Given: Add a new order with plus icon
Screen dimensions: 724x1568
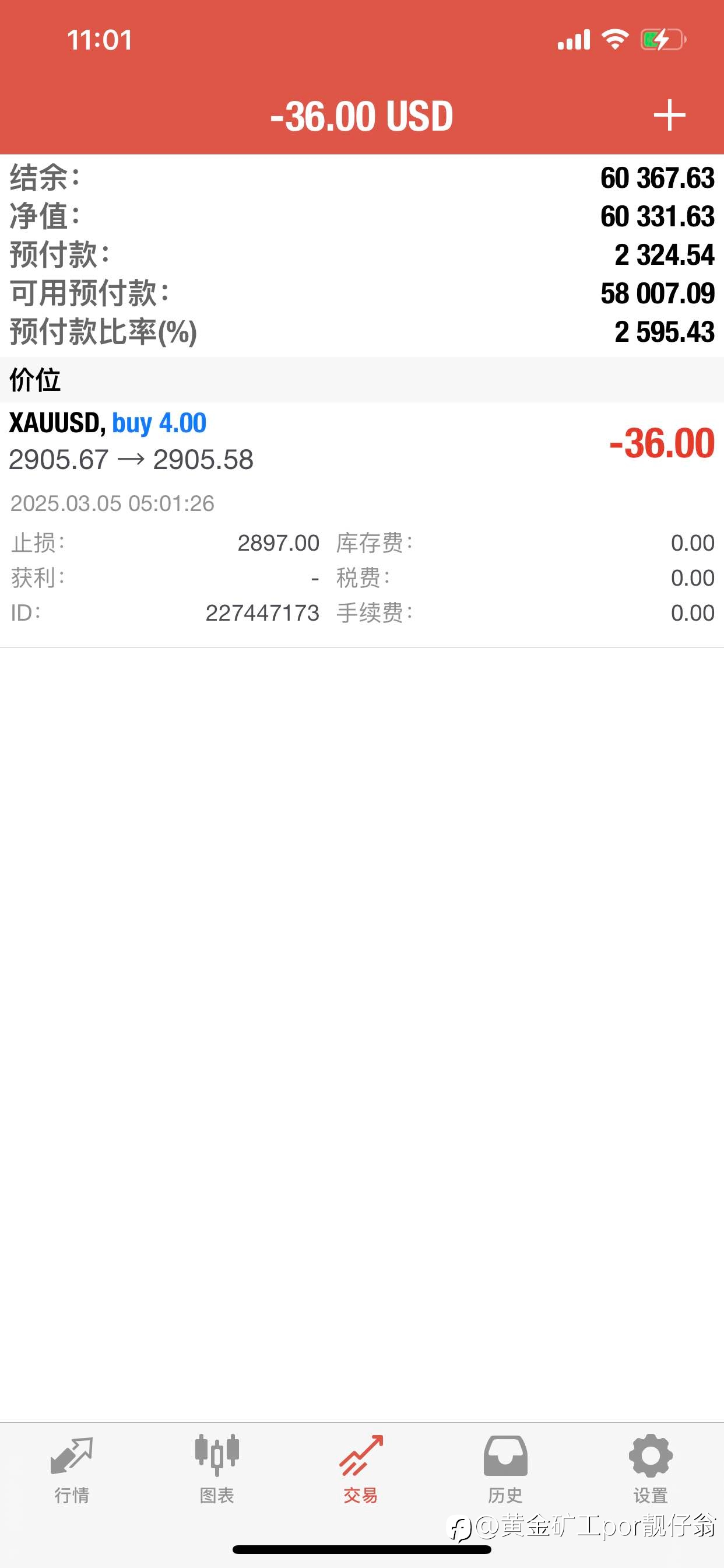Looking at the screenshot, I should click(x=669, y=115).
